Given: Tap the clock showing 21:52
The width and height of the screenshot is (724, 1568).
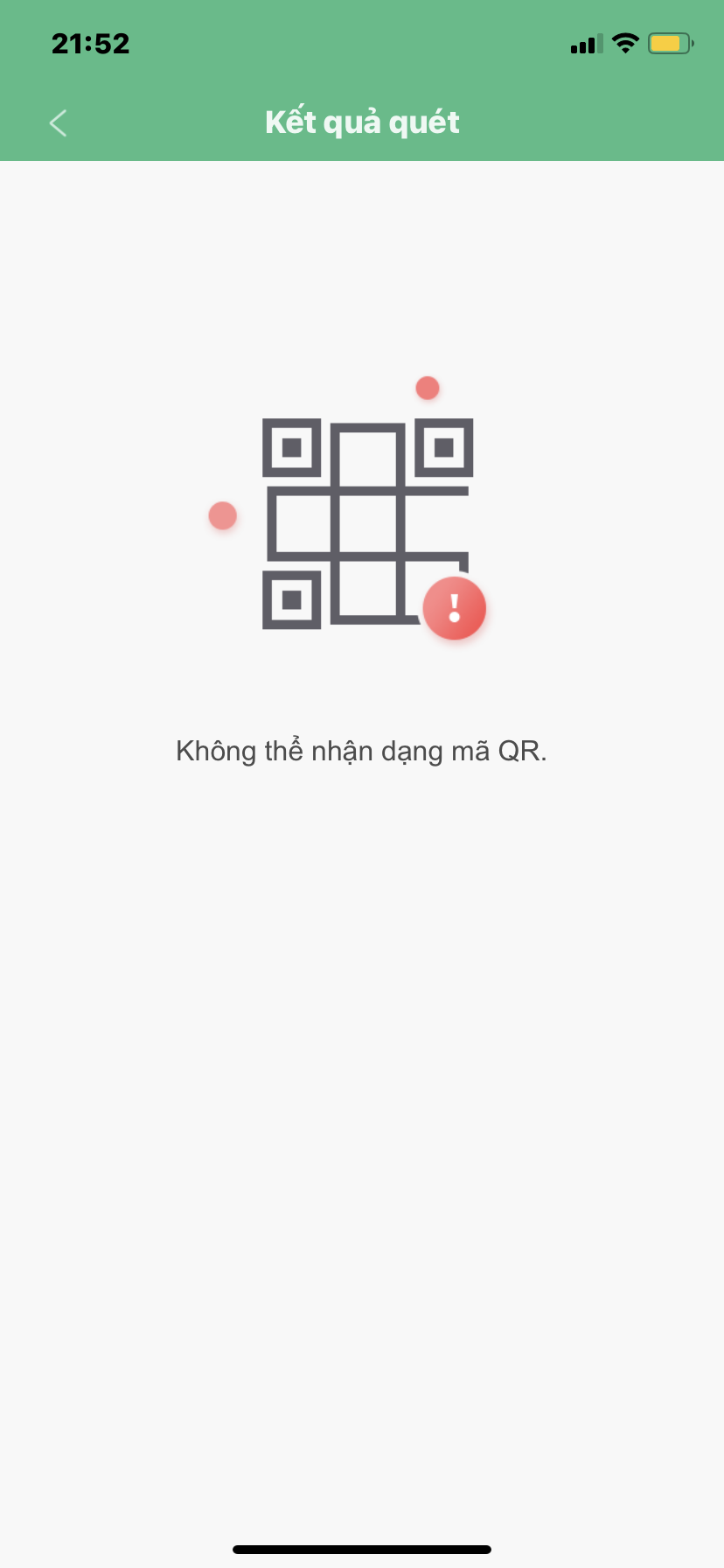Looking at the screenshot, I should (89, 42).
